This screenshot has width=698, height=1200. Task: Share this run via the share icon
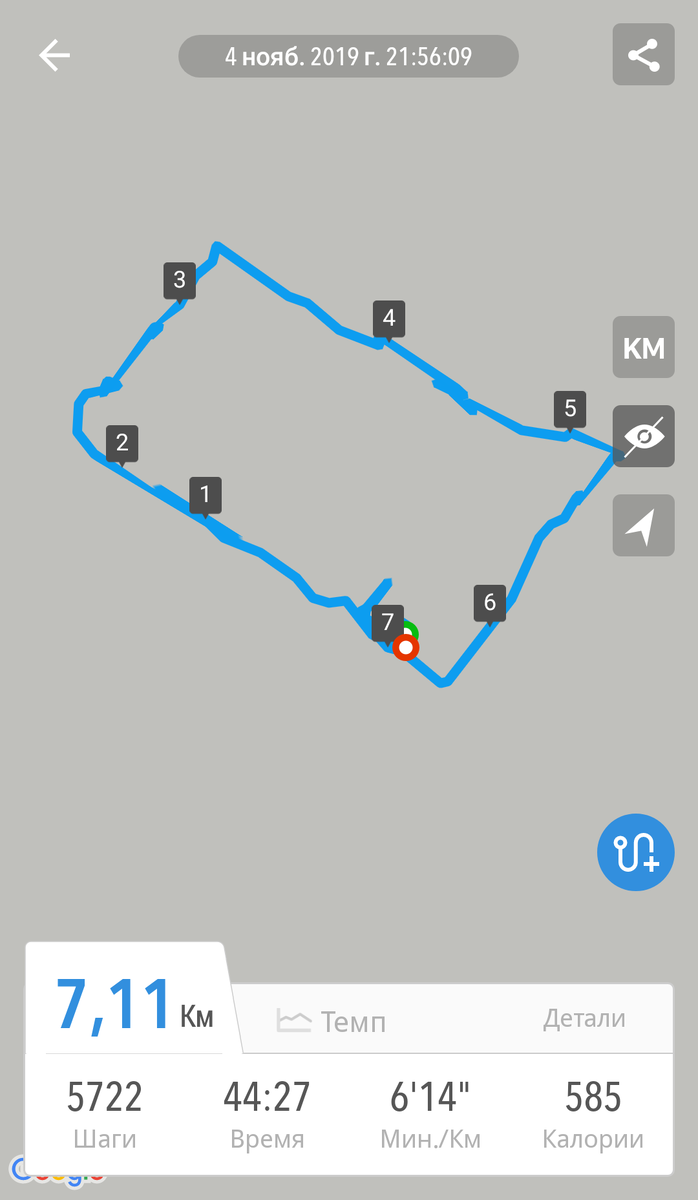click(644, 54)
